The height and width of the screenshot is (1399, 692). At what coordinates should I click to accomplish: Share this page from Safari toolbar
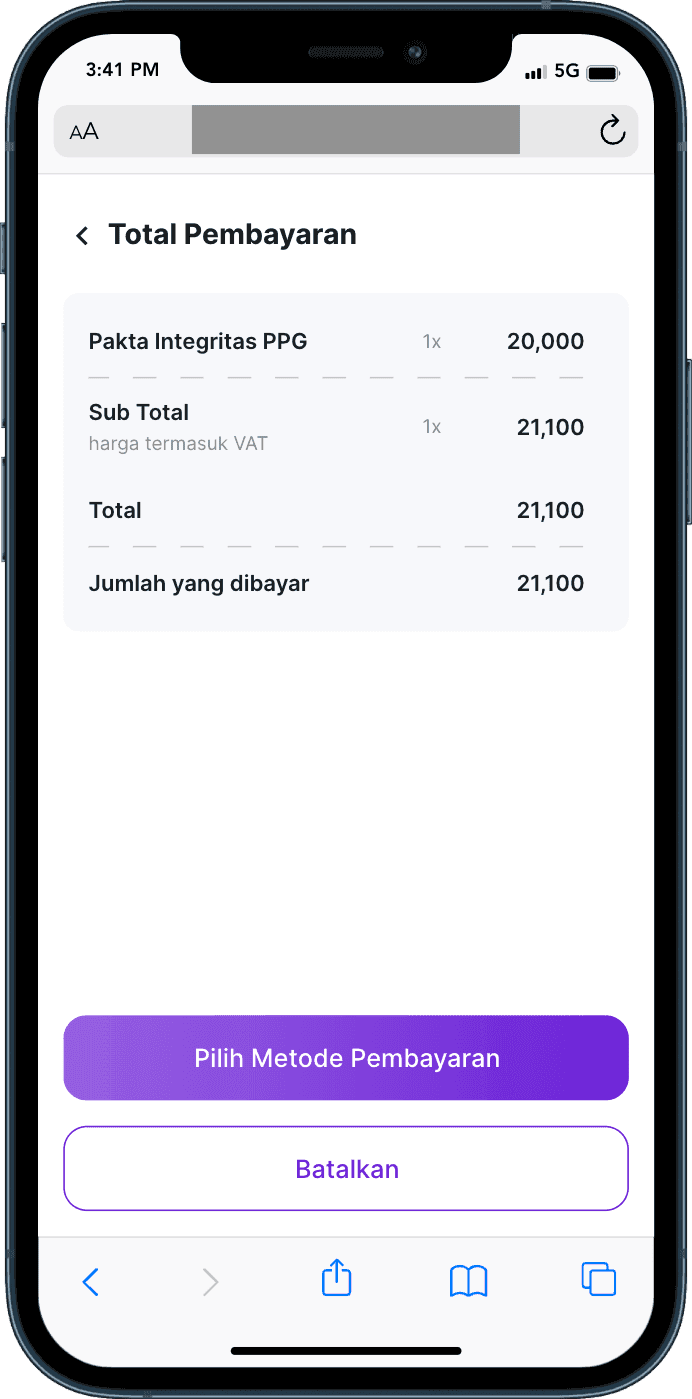pyautogui.click(x=337, y=1279)
